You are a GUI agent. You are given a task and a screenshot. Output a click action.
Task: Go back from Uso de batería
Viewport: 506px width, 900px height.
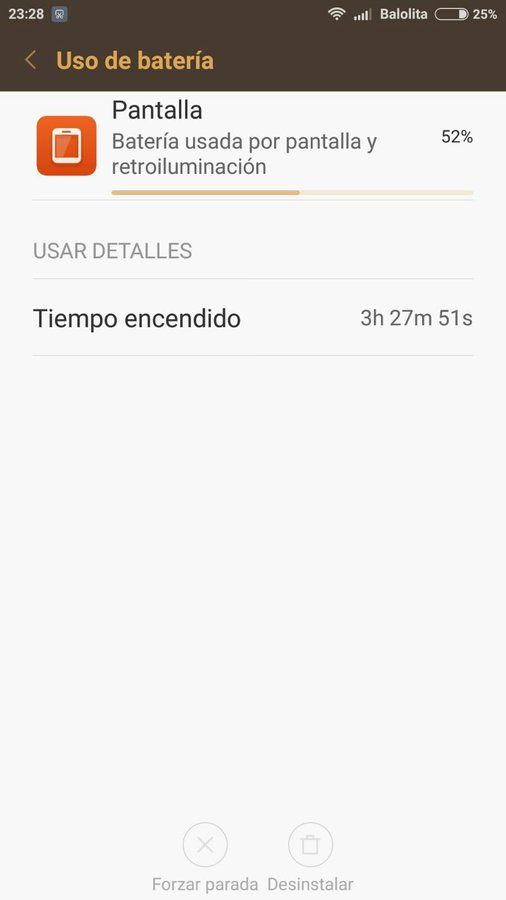click(x=30, y=60)
